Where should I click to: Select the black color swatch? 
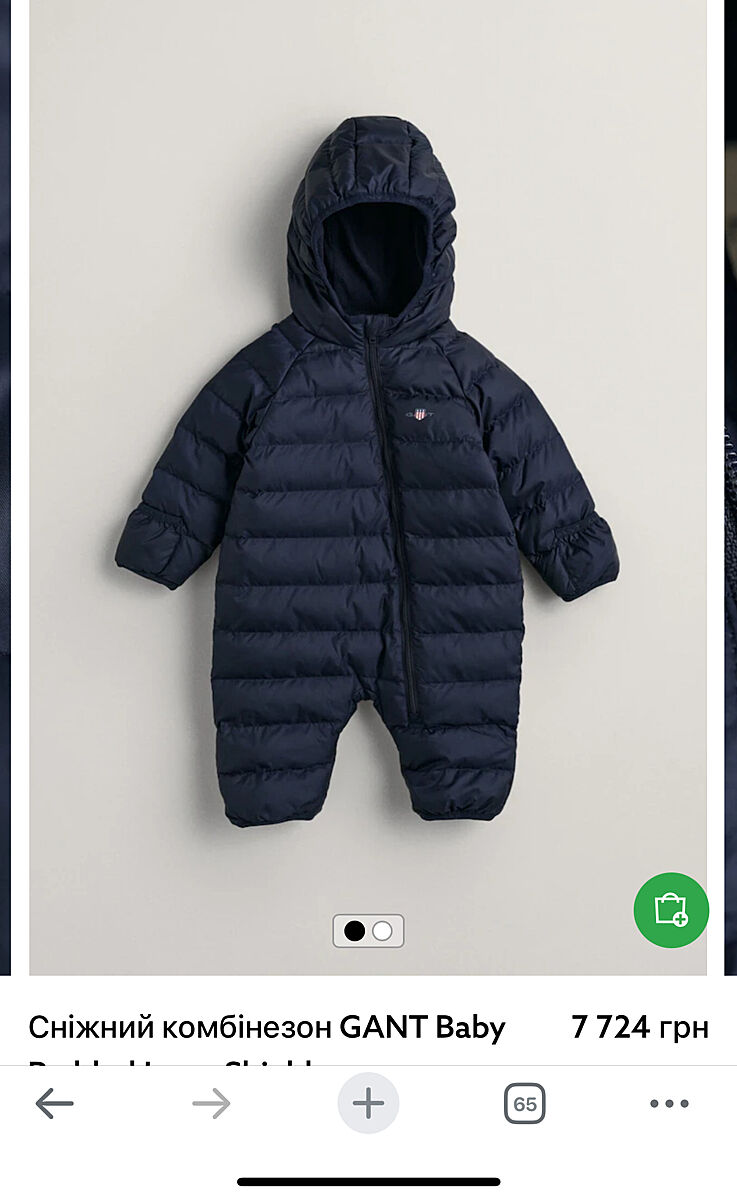coord(354,931)
